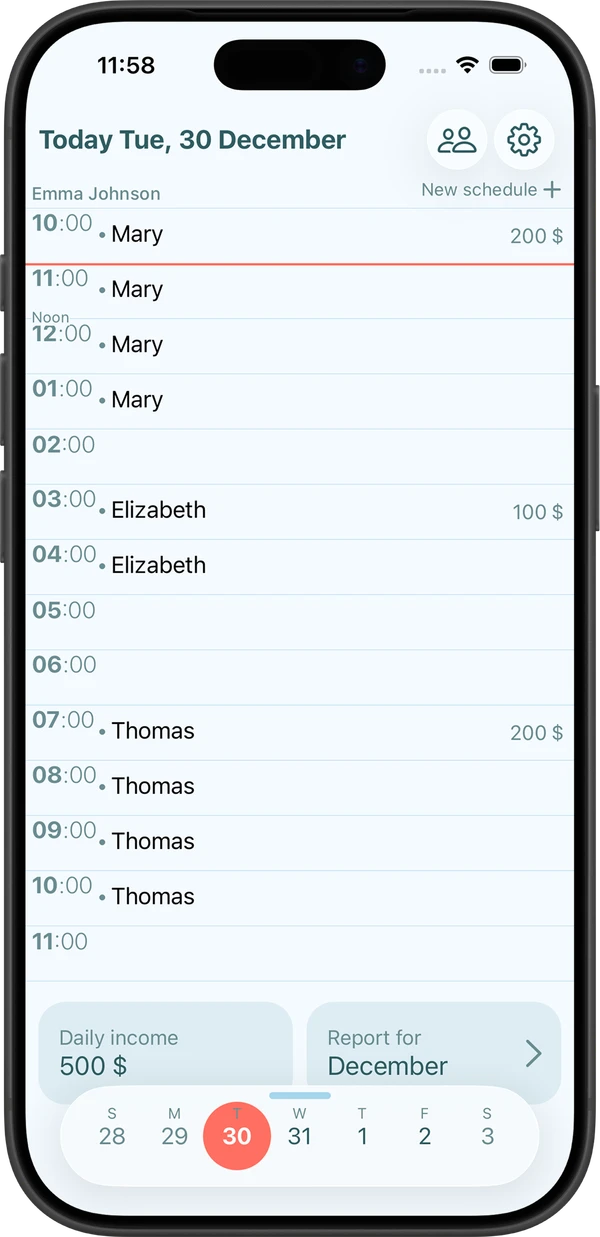Image resolution: width=600 pixels, height=1237 pixels.
Task: Go to Wednesday 31
Action: pos(300,1129)
